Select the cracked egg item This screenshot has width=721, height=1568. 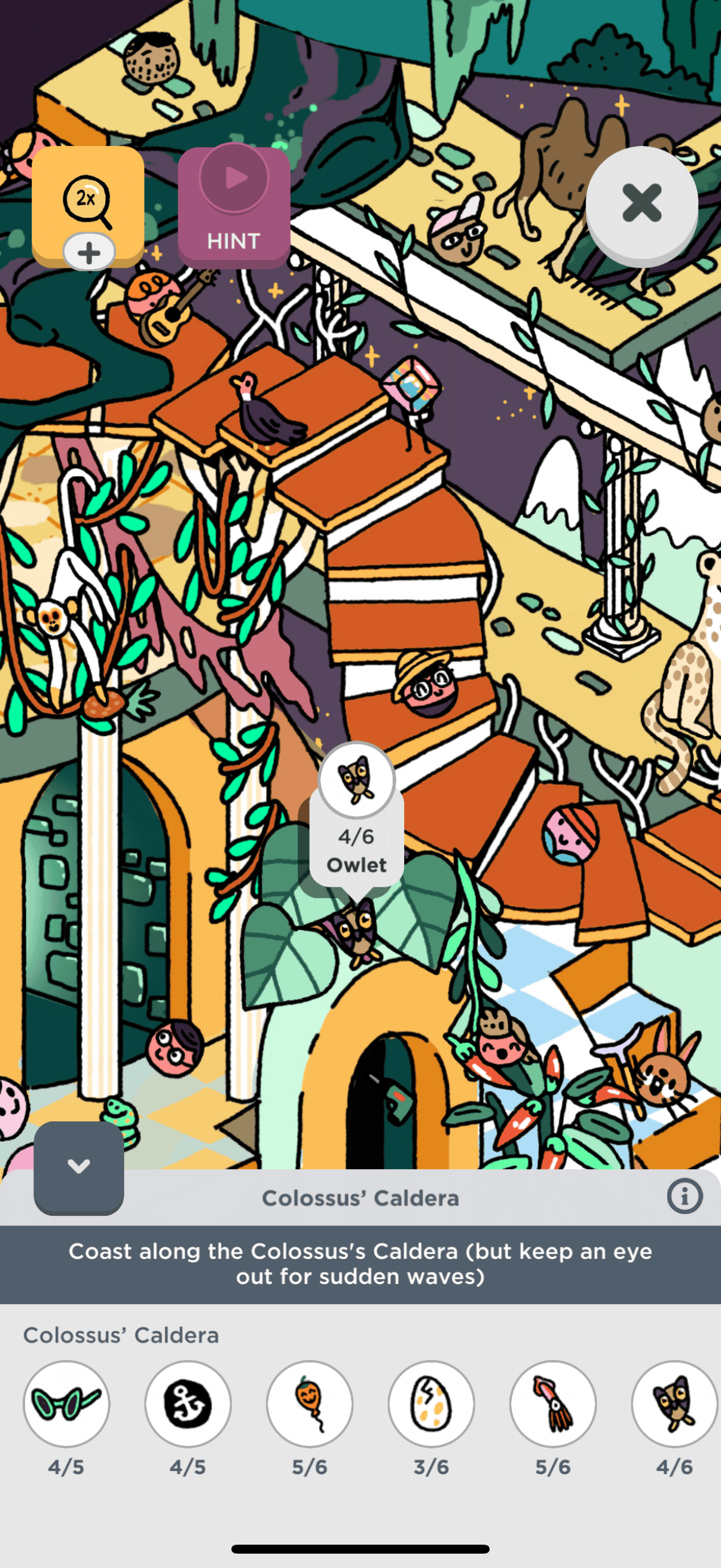coord(432,1404)
